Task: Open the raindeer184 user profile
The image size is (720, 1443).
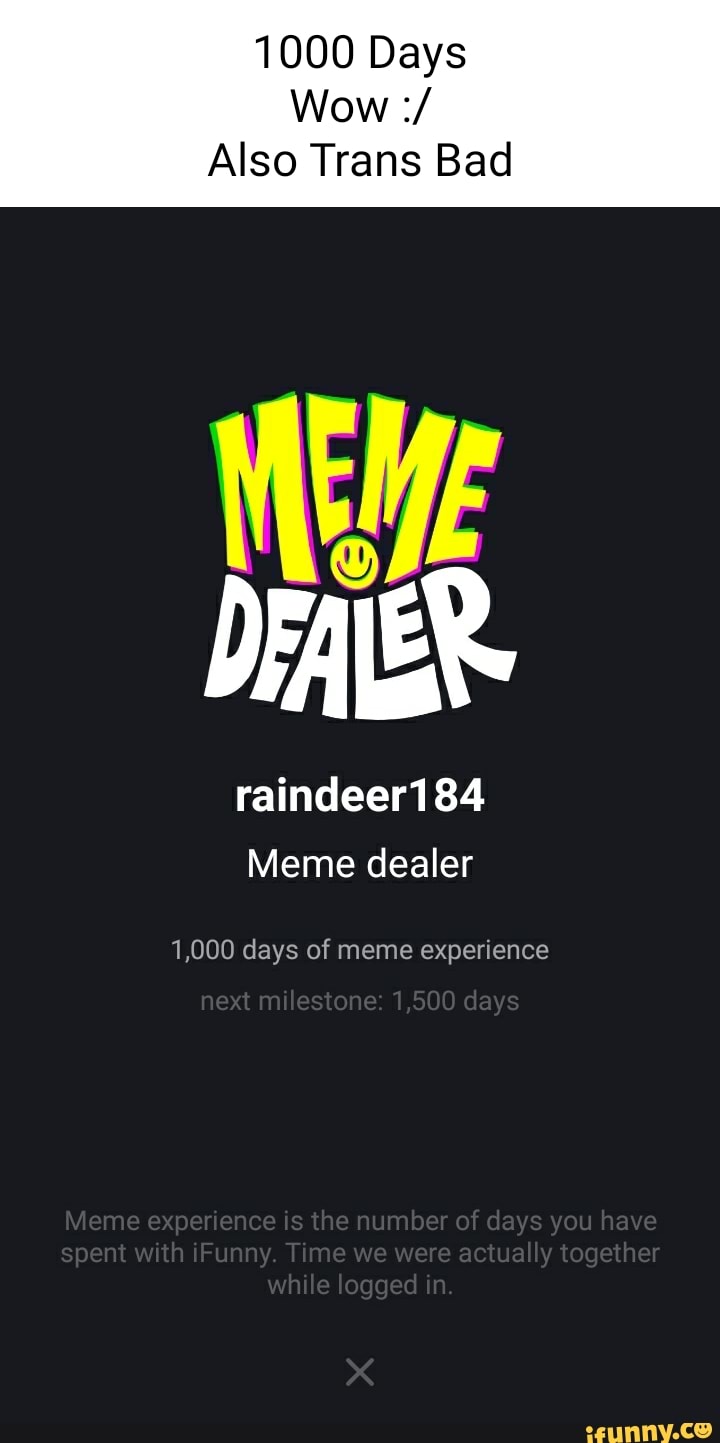Action: 360,795
